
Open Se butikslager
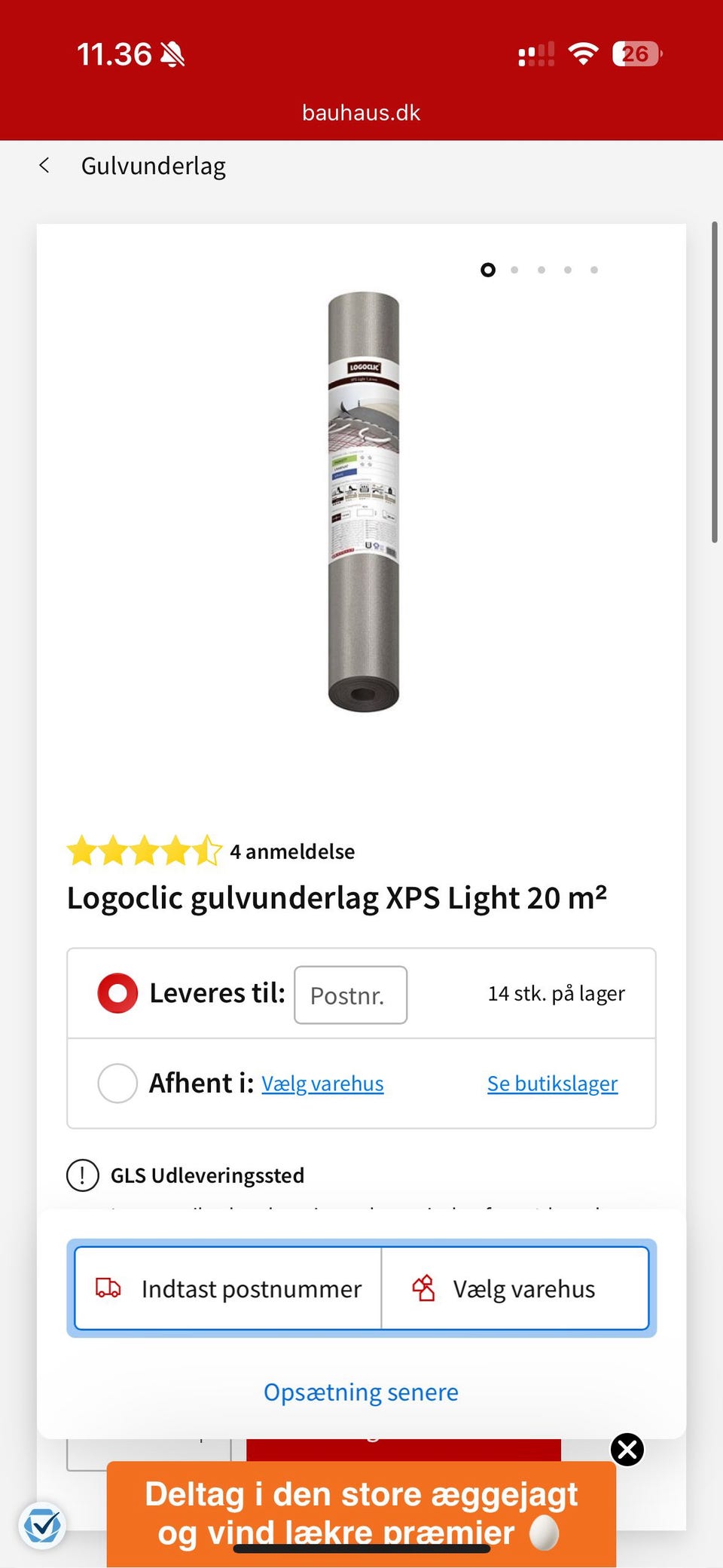(552, 1083)
